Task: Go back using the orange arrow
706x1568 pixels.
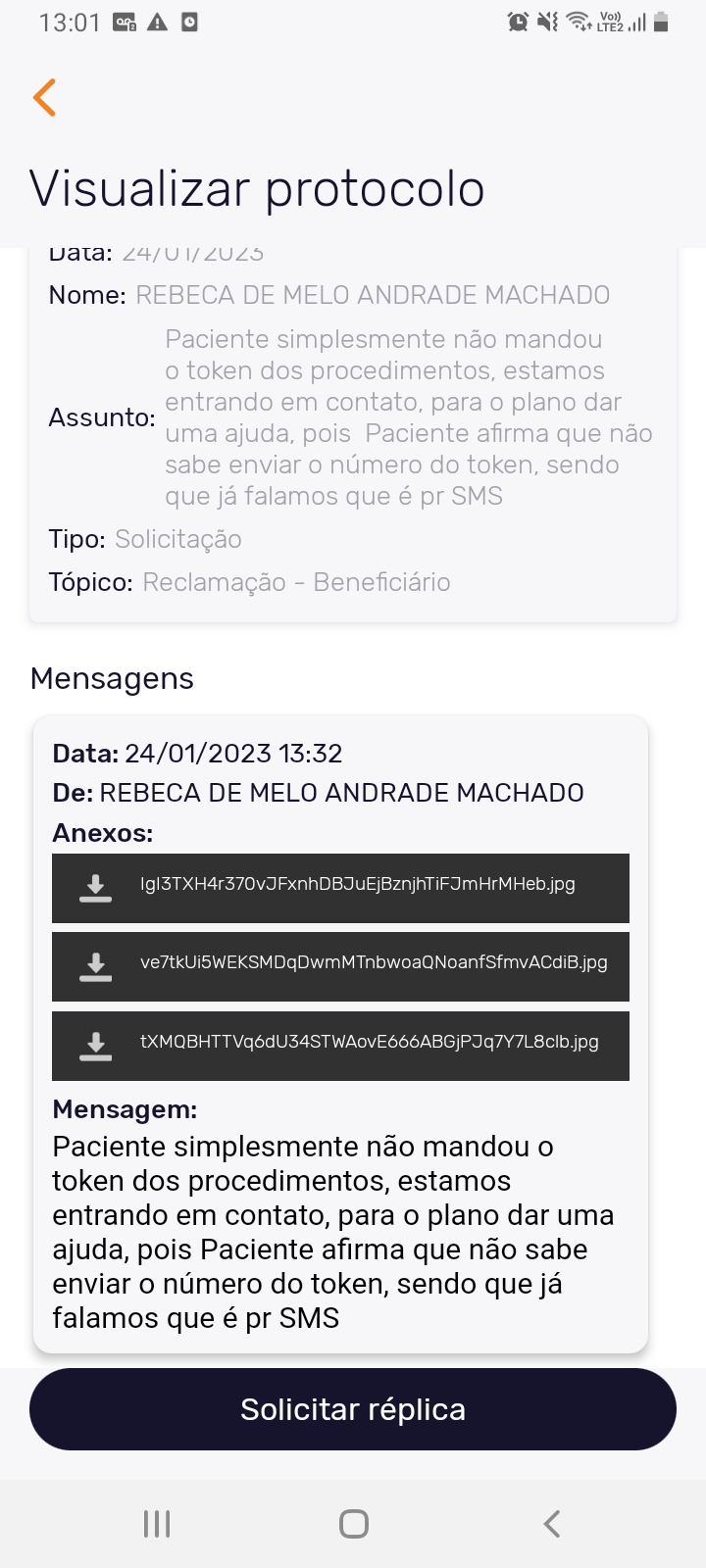Action: click(x=44, y=97)
